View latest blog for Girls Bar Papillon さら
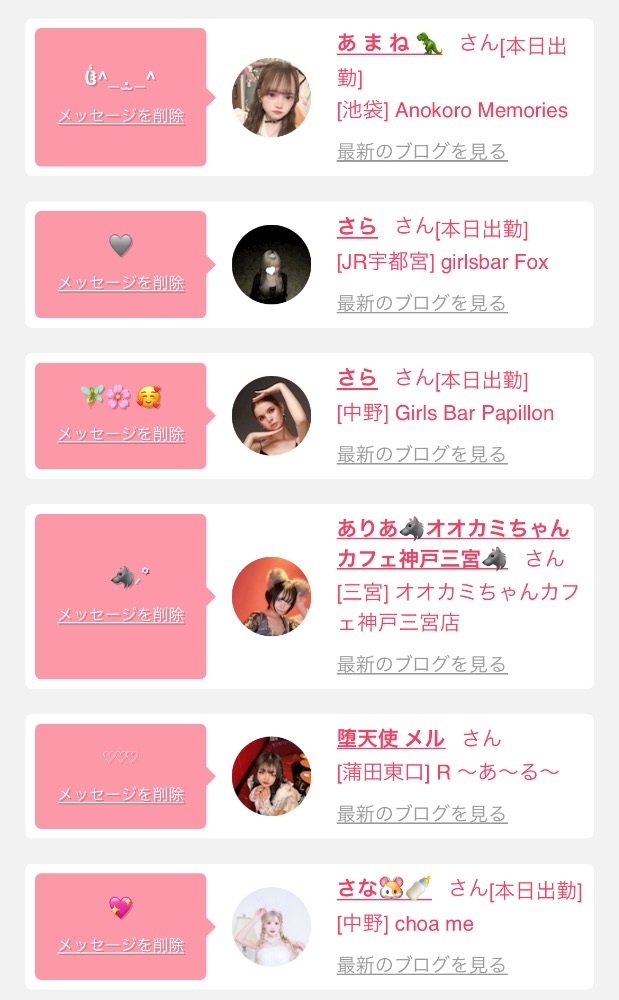This screenshot has width=619, height=1000. [x=422, y=454]
